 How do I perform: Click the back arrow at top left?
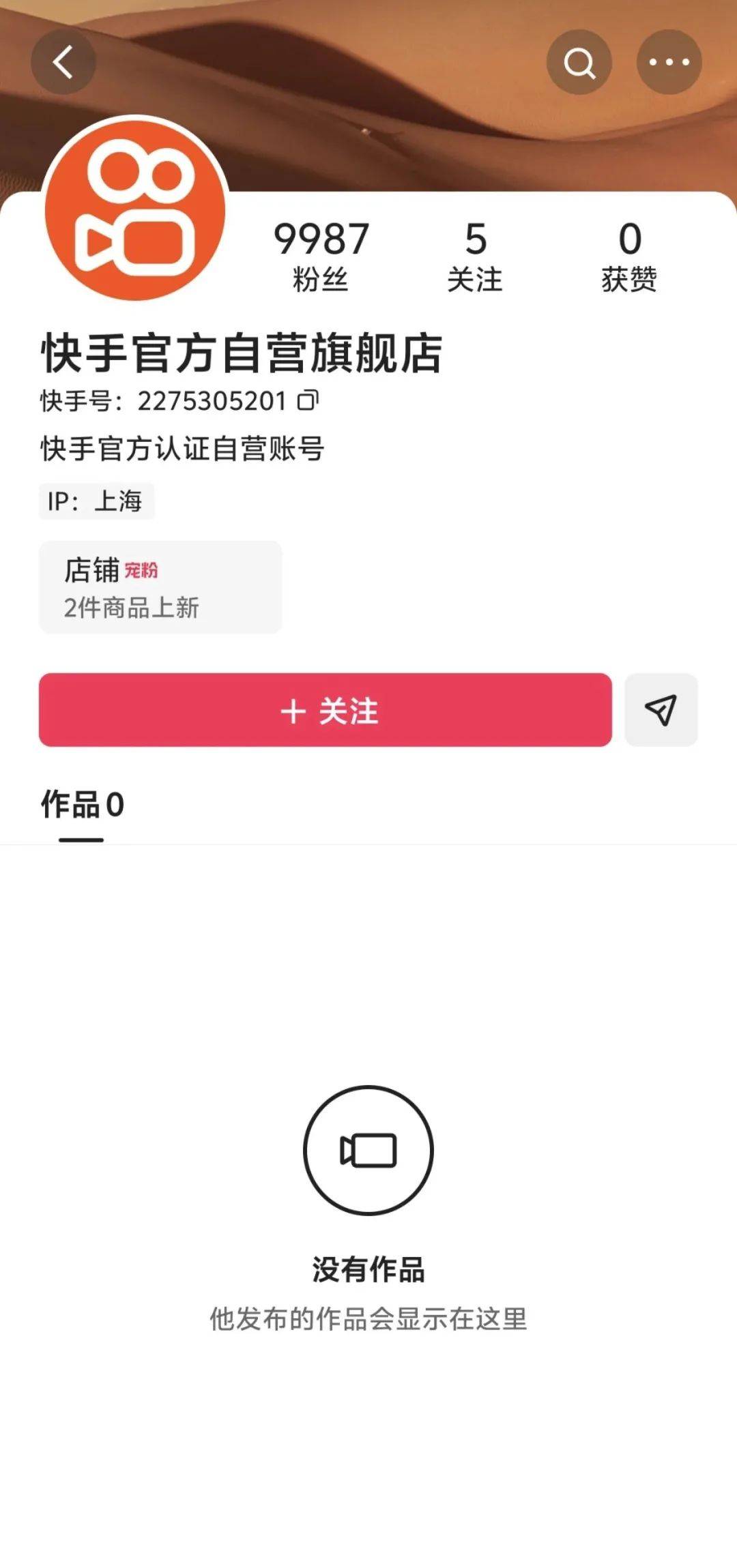63,61
